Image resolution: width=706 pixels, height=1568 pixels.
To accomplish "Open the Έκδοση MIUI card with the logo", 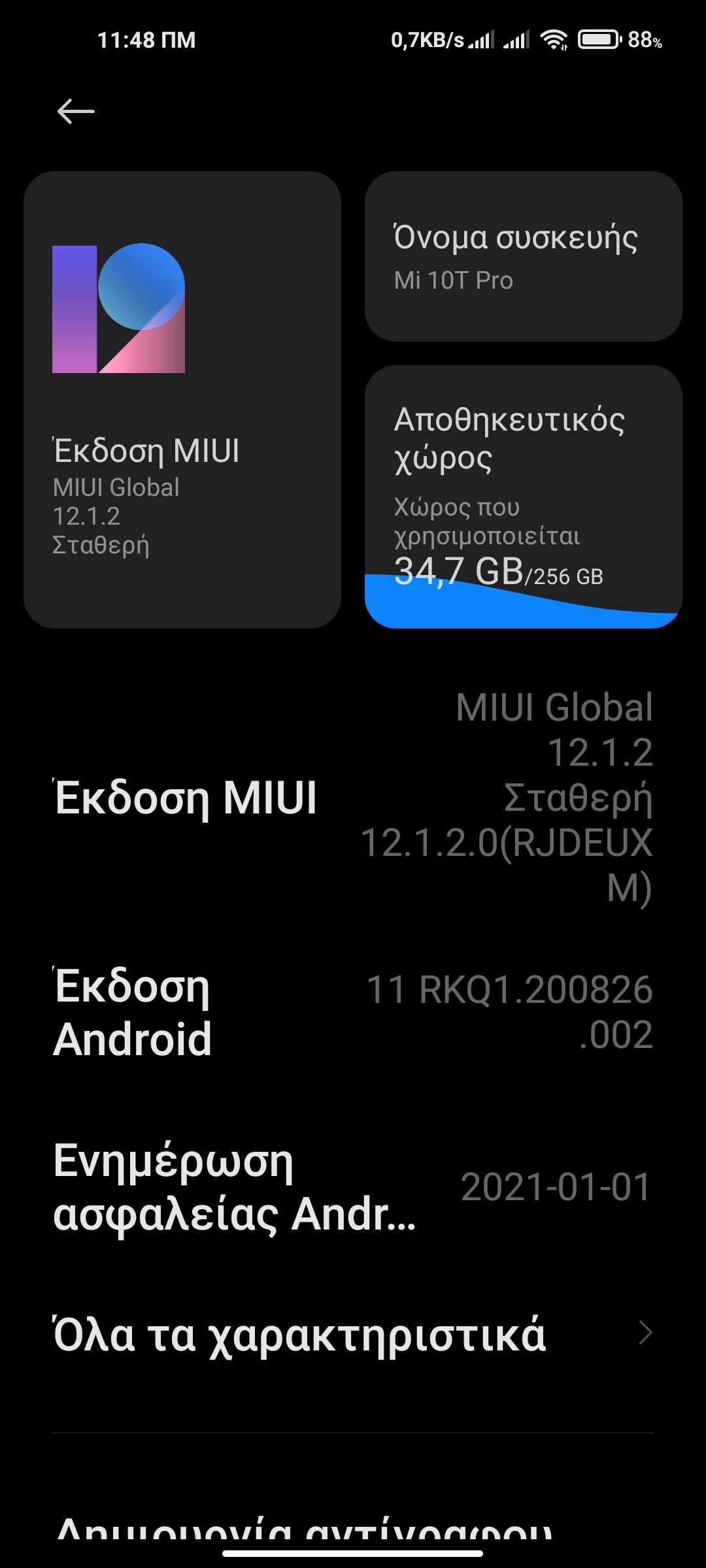I will (182, 400).
